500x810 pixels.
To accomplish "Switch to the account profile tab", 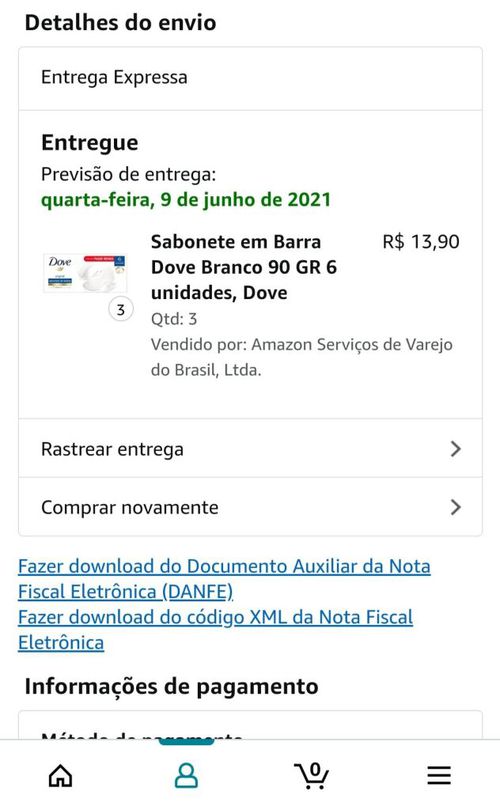I will tap(186, 775).
